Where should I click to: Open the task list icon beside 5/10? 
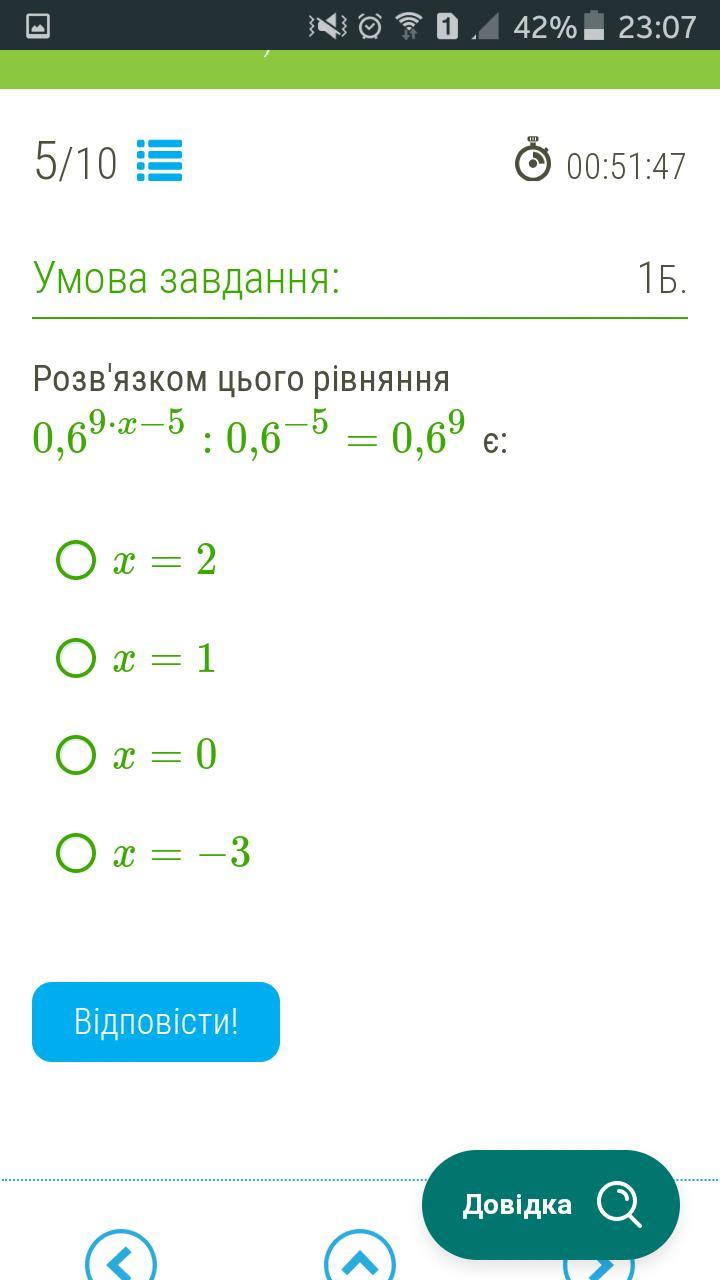tap(159, 161)
